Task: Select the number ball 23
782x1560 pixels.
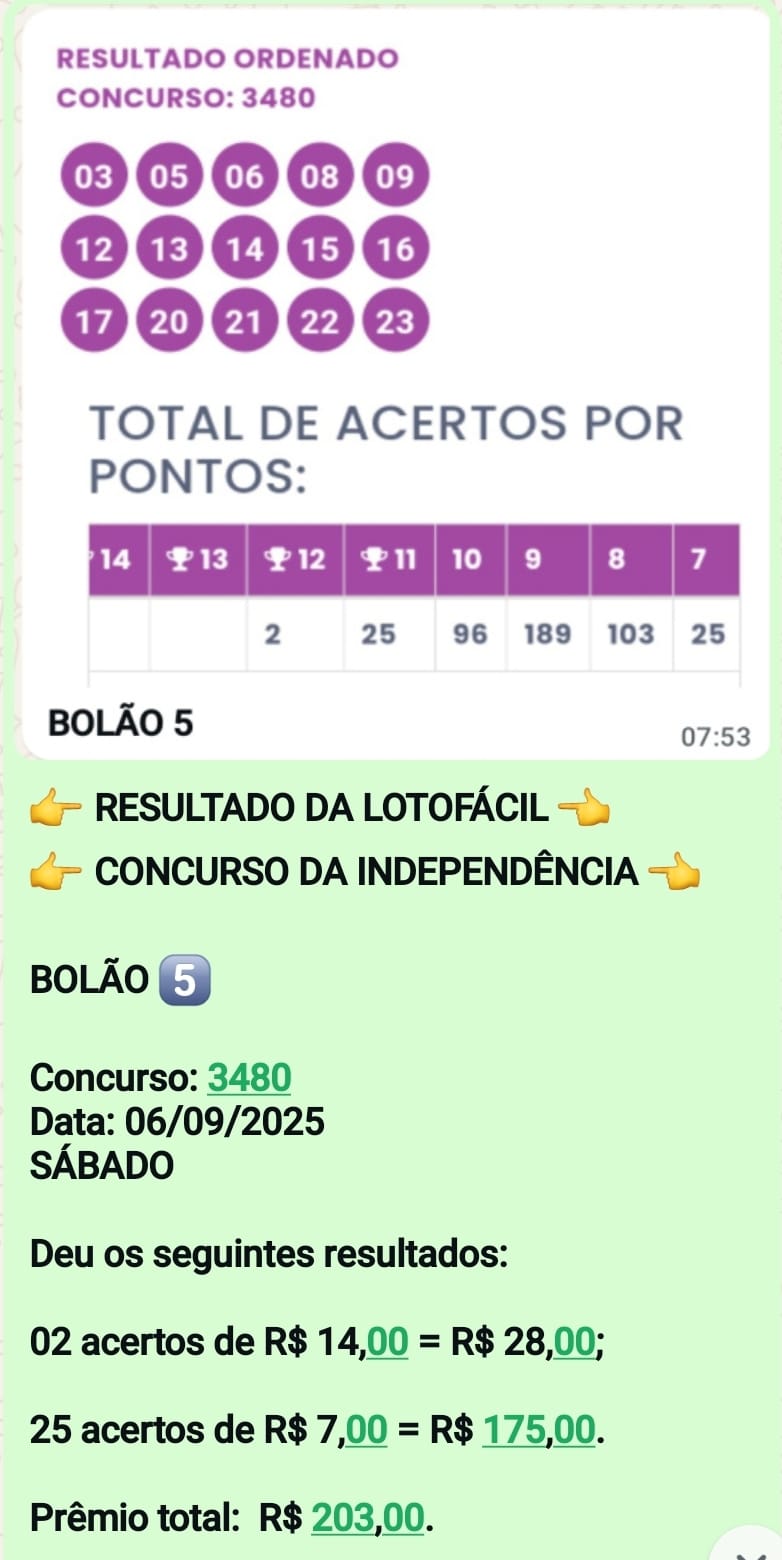Action: pyautogui.click(x=397, y=322)
